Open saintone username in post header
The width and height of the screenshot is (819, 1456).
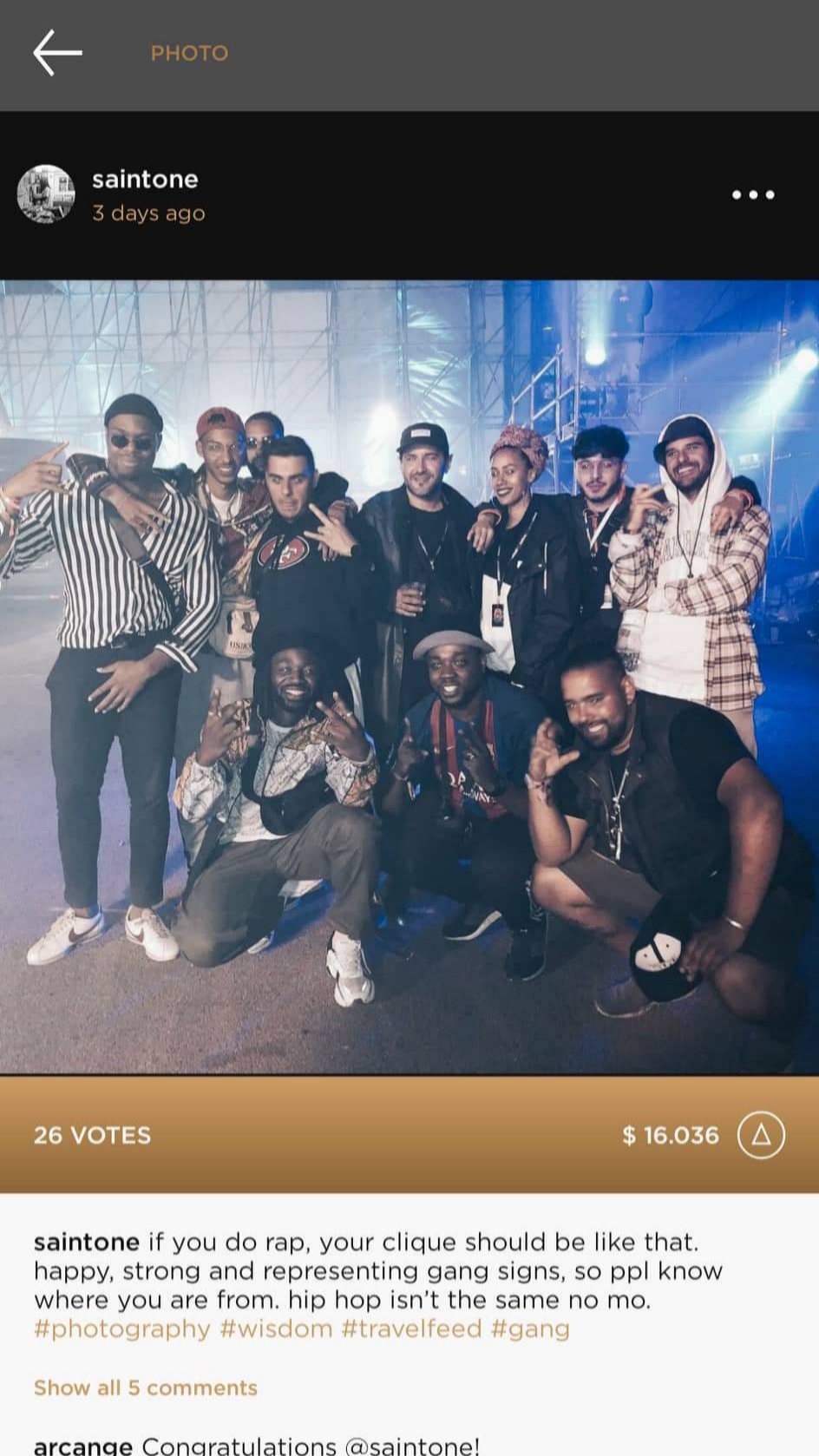pyautogui.click(x=145, y=180)
